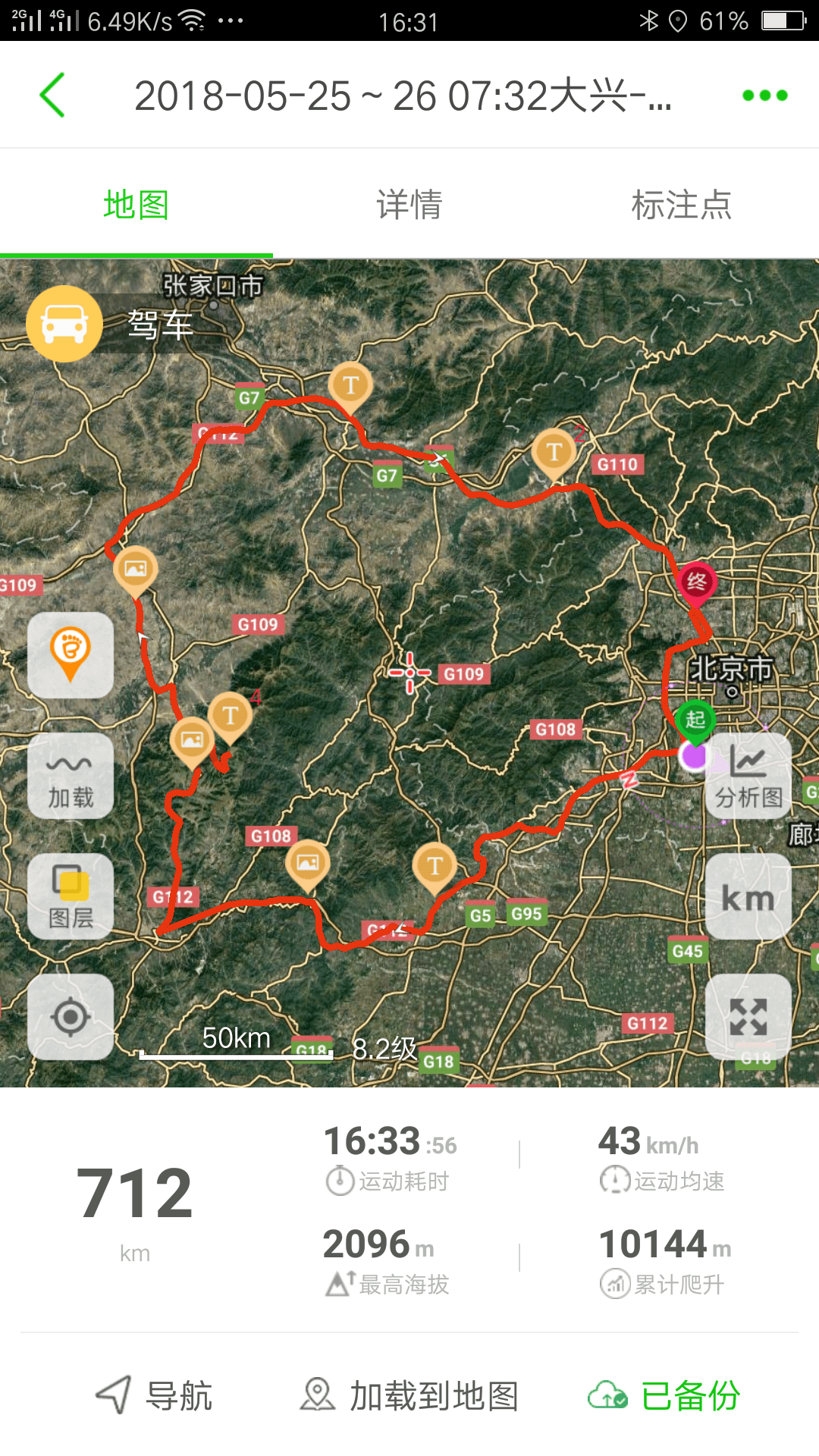This screenshot has width=819, height=1456.
Task: Go back with the green arrow
Action: click(52, 96)
